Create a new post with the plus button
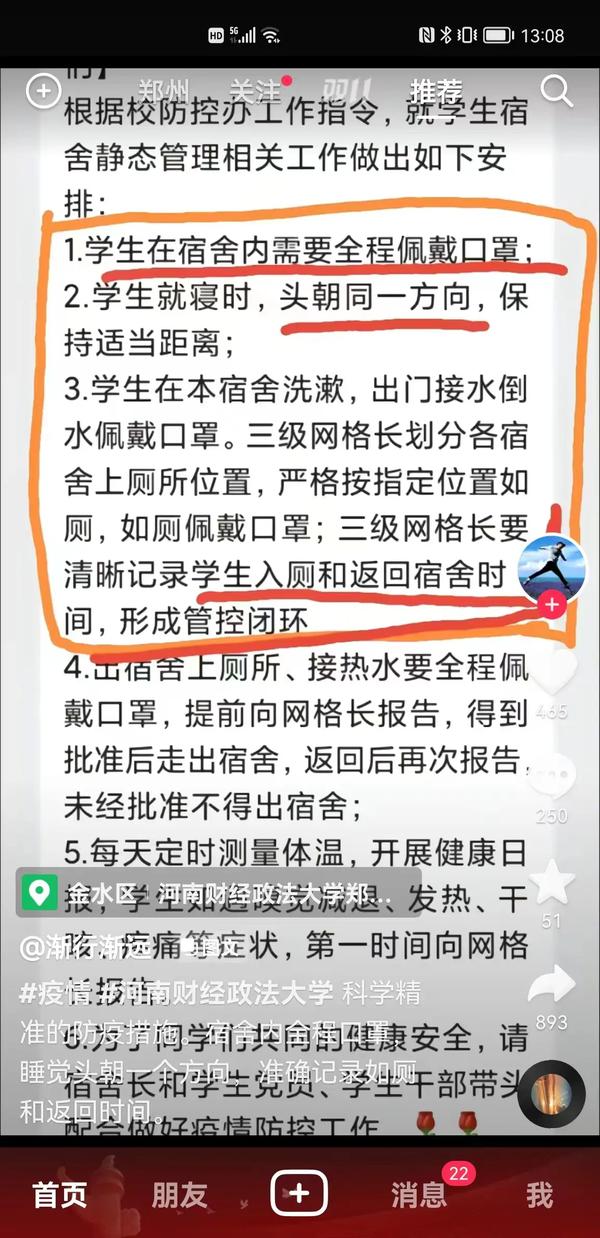600x1238 pixels. [x=299, y=1193]
